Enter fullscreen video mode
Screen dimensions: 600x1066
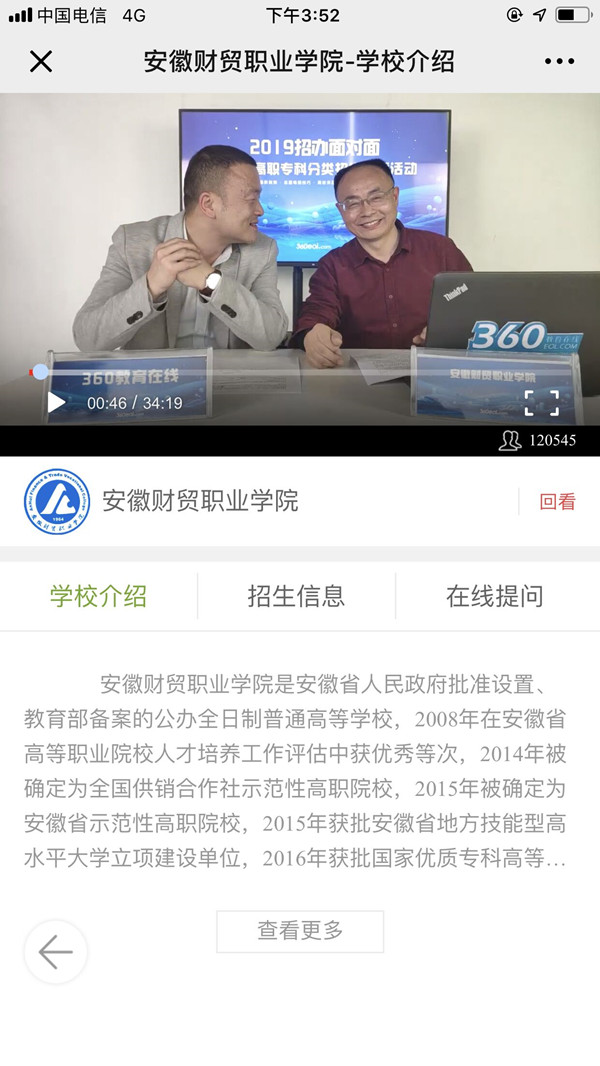pos(542,403)
